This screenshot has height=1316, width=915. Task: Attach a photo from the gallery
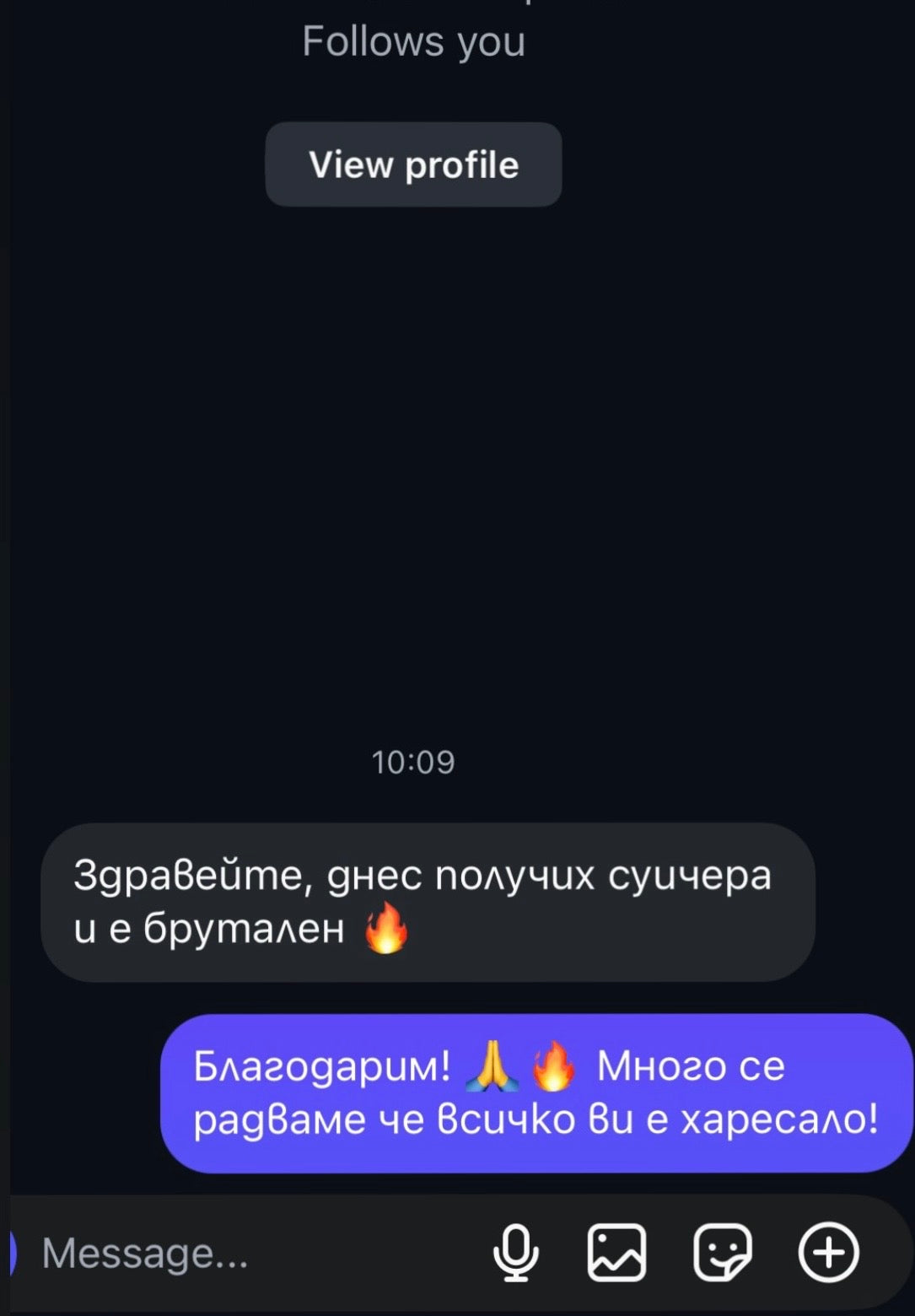(x=616, y=1253)
